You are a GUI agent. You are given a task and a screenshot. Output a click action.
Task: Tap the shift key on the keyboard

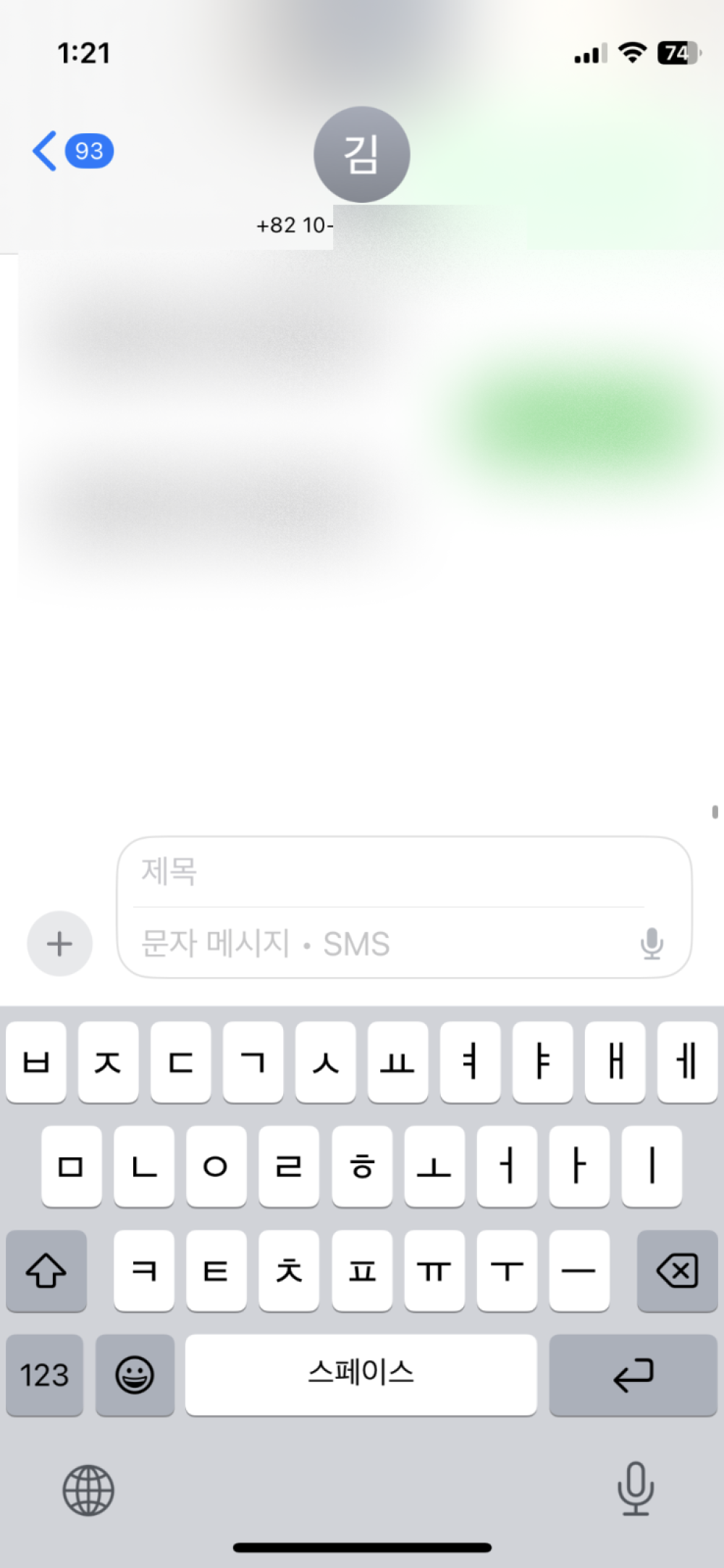[46, 1270]
